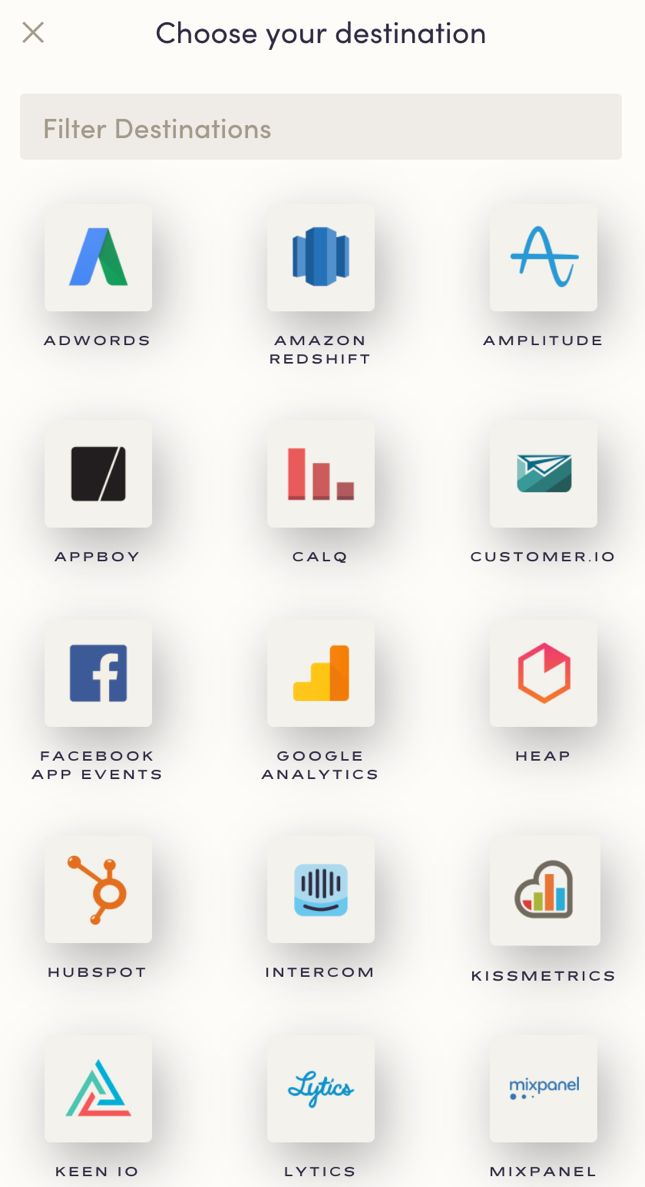The width and height of the screenshot is (645, 1187).
Task: Choose the Amazon Redshift destination
Action: coord(320,258)
